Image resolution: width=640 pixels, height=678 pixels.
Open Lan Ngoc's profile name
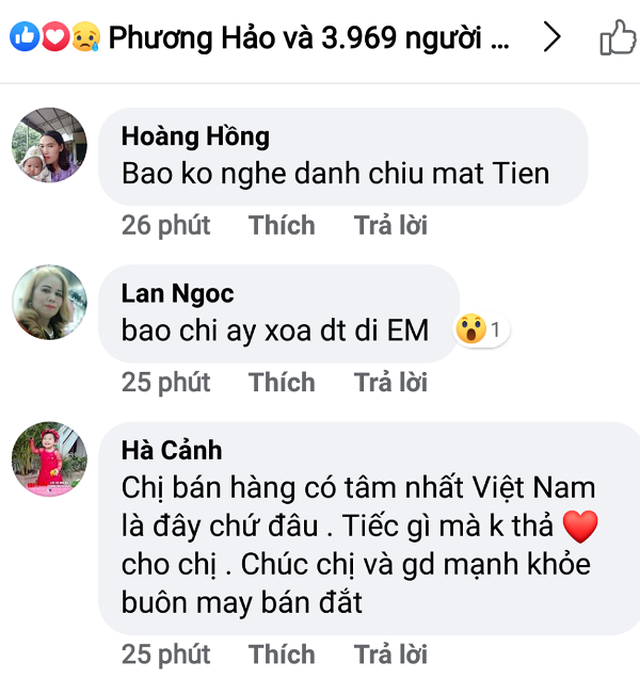click(177, 294)
